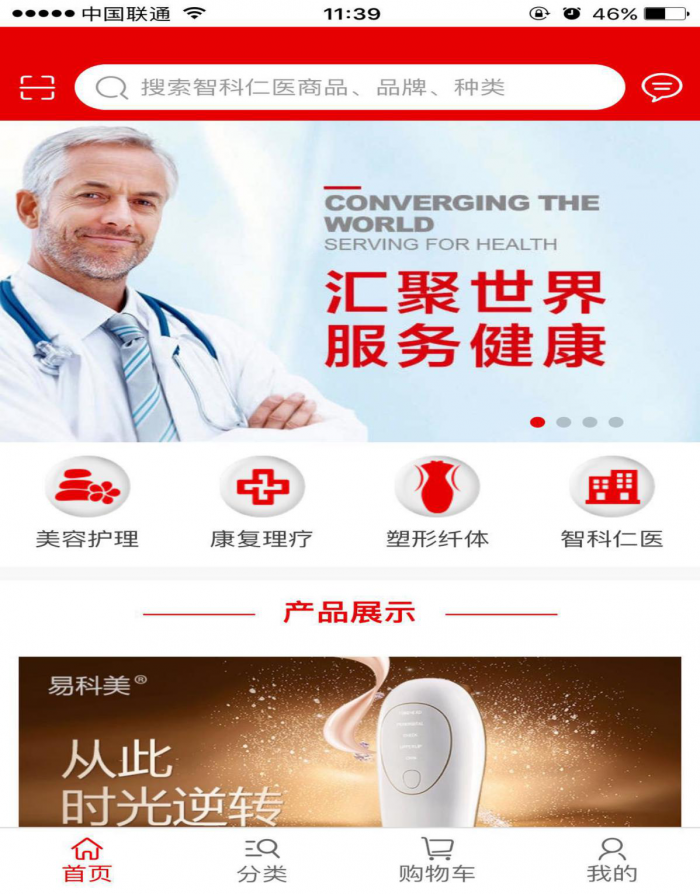Go to the 我的 tab
This screenshot has width=700, height=894.
[611, 860]
